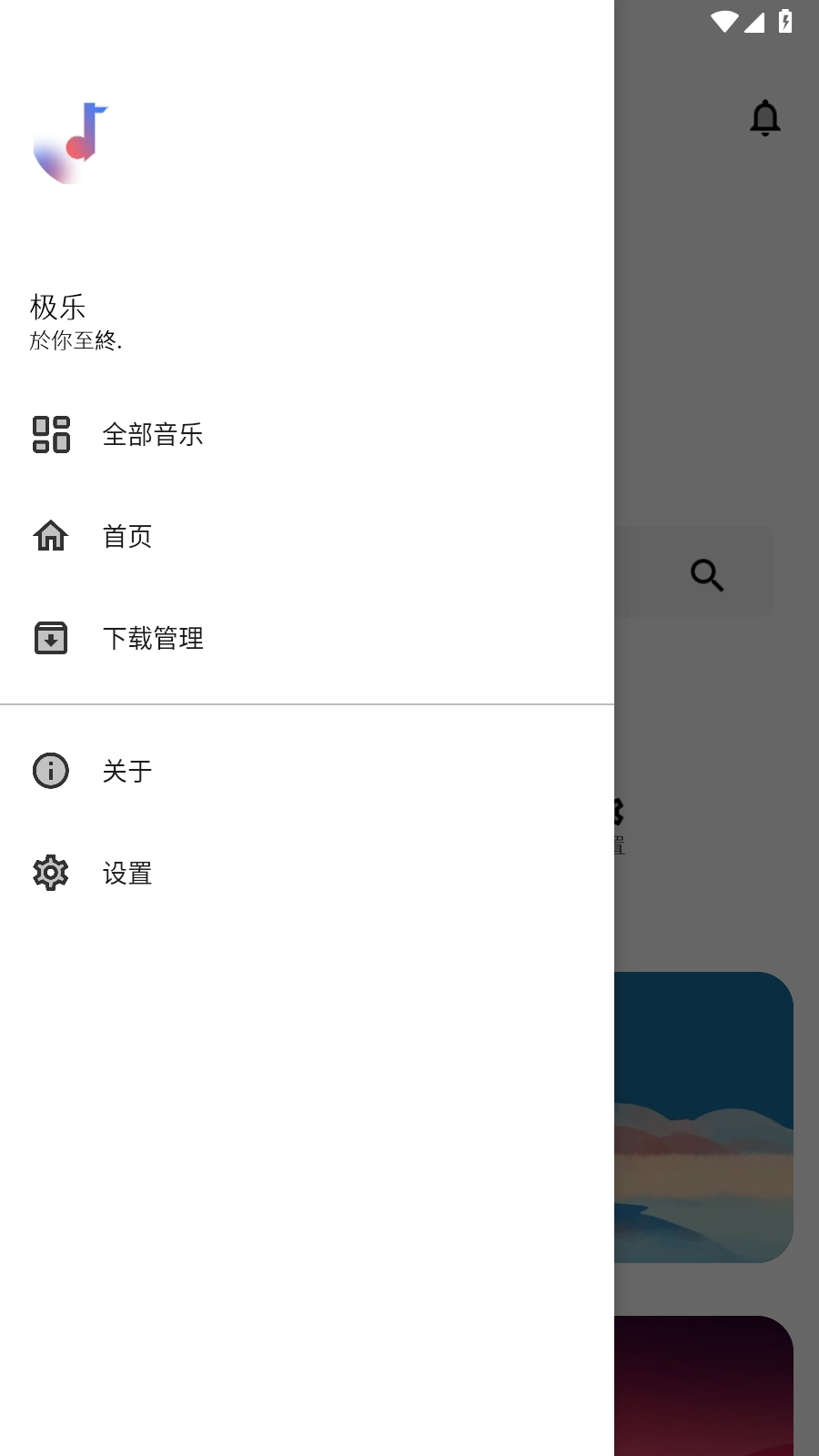This screenshot has height=1456, width=819.
Task: Select the grid icon beside 全部音乐
Action: [51, 435]
